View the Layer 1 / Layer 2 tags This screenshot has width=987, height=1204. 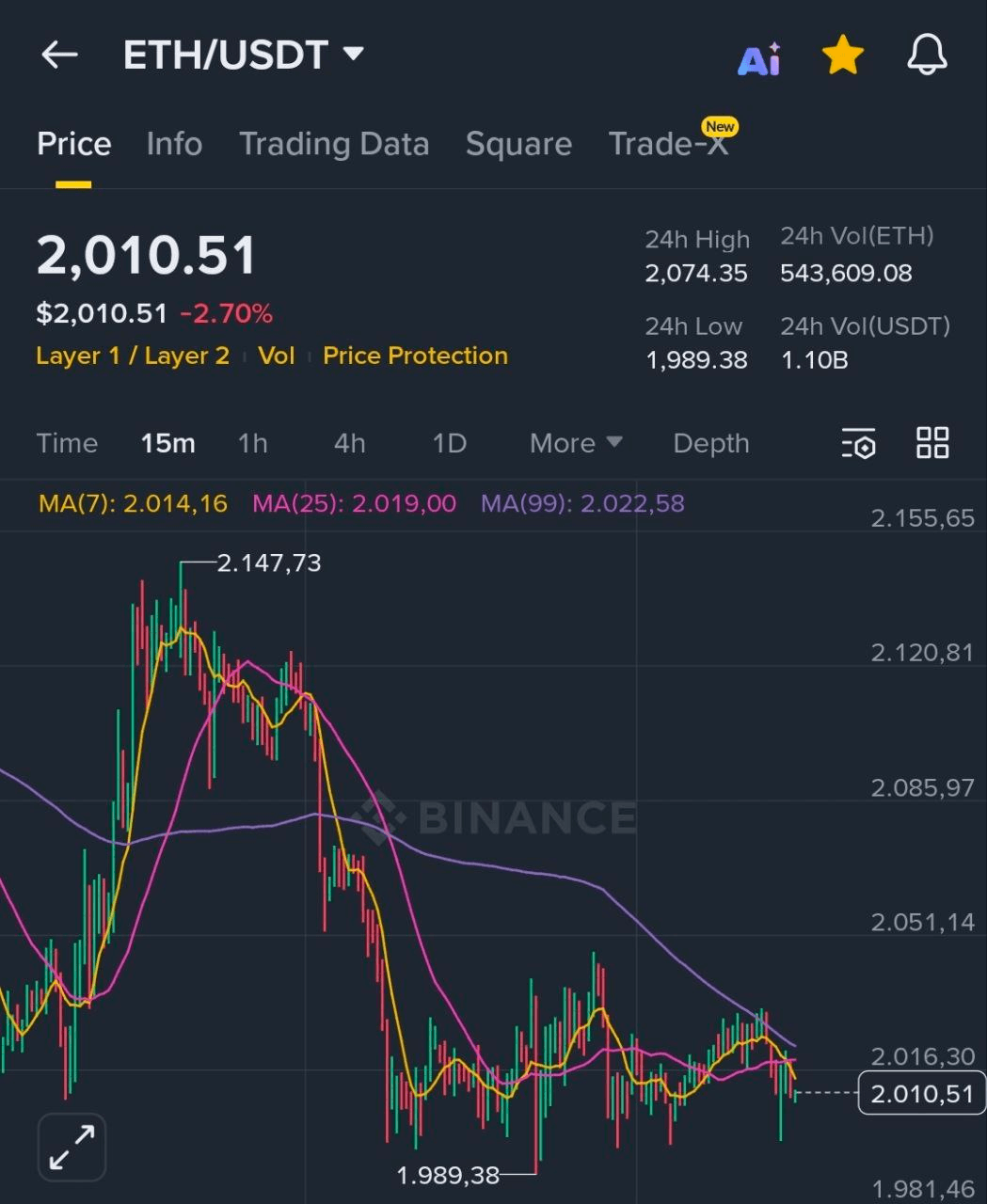pyautogui.click(x=132, y=356)
